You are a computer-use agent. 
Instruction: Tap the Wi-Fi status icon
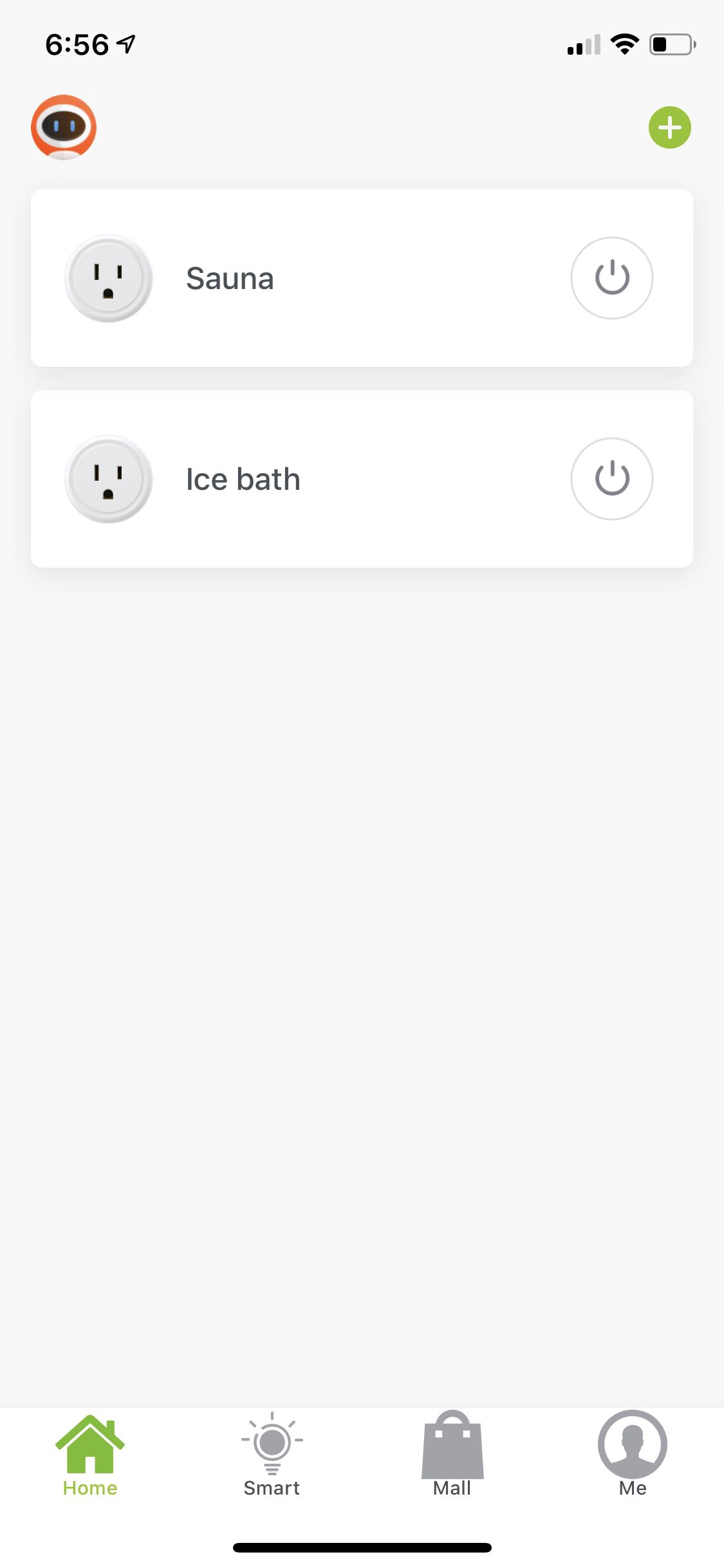[624, 44]
